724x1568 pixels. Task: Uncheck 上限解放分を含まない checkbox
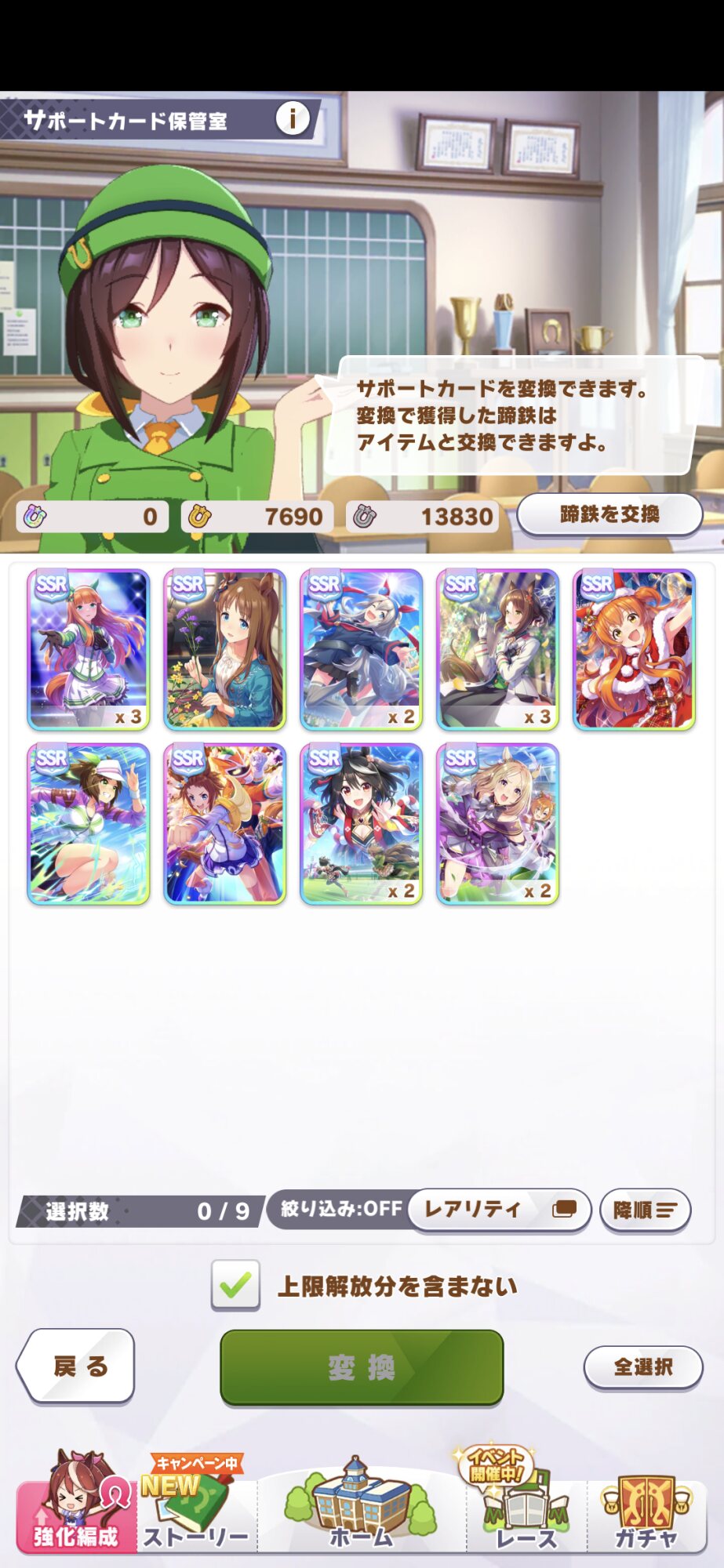pyautogui.click(x=235, y=1286)
